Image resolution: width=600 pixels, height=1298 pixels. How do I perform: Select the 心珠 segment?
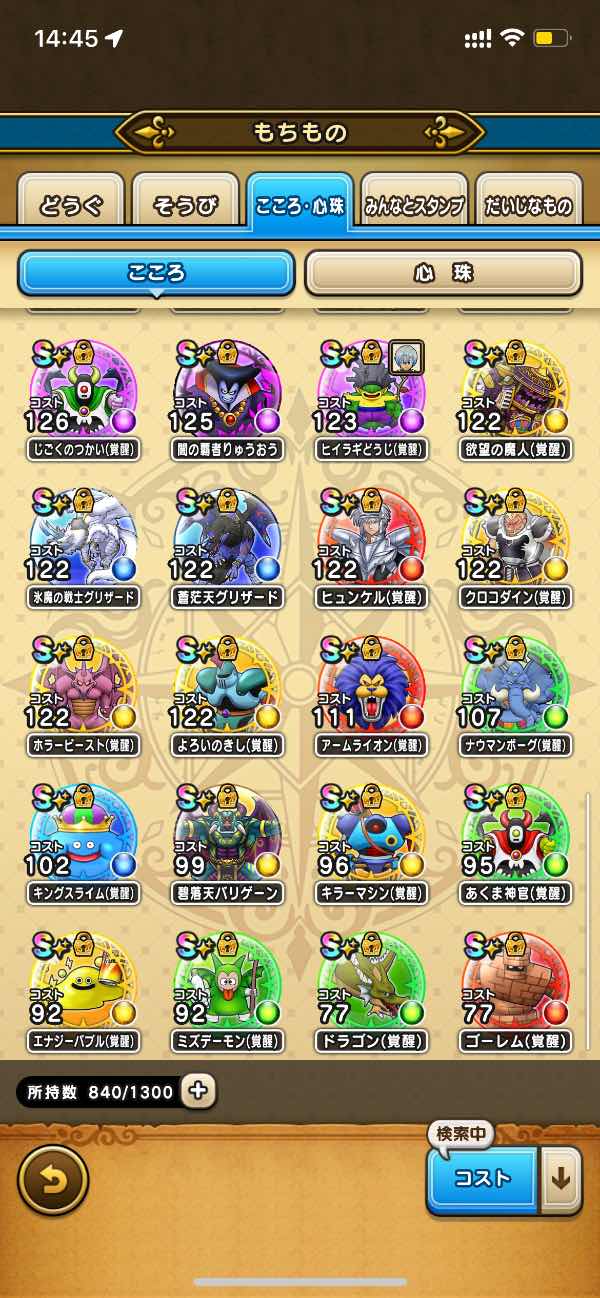click(x=442, y=273)
